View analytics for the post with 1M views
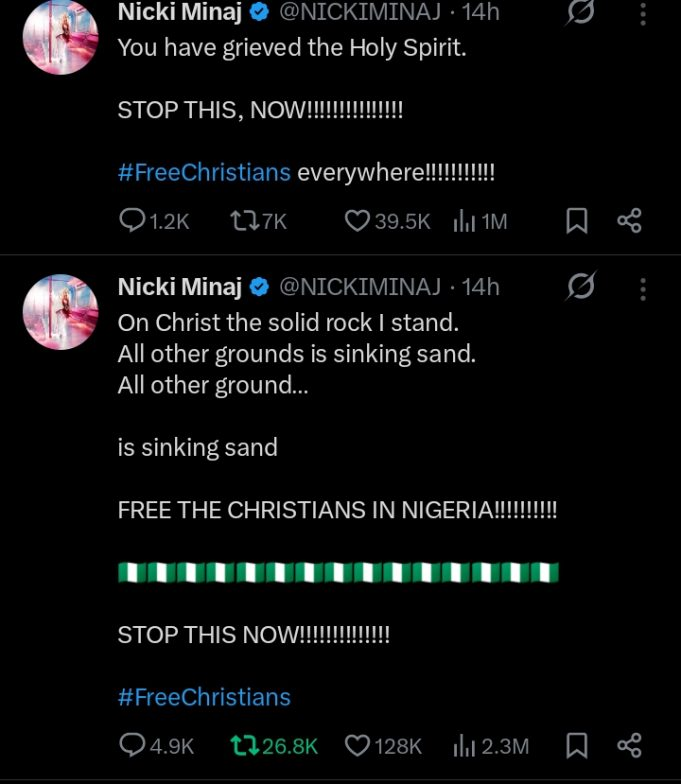The height and width of the screenshot is (784, 681). pyautogui.click(x=464, y=221)
